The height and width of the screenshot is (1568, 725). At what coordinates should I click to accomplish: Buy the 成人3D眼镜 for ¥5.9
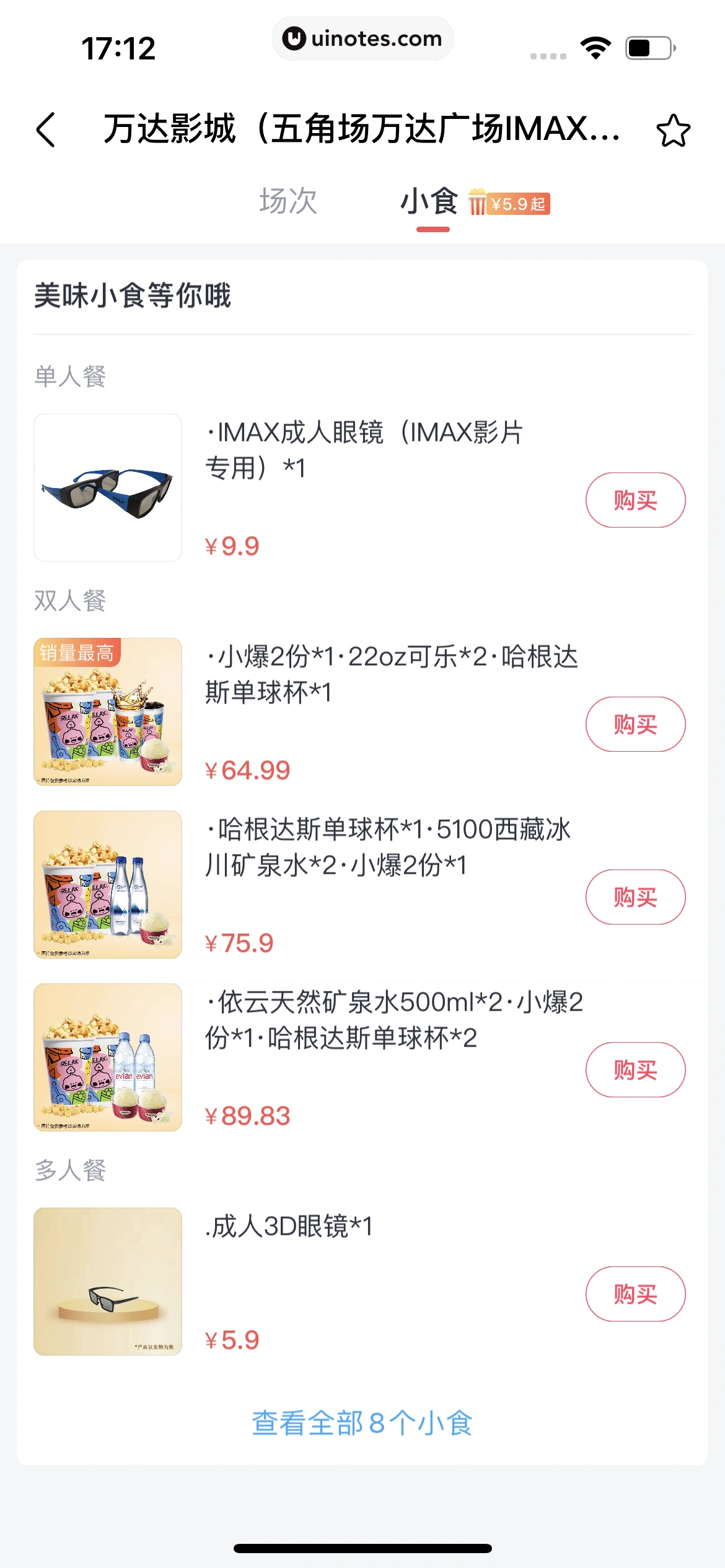[635, 1294]
